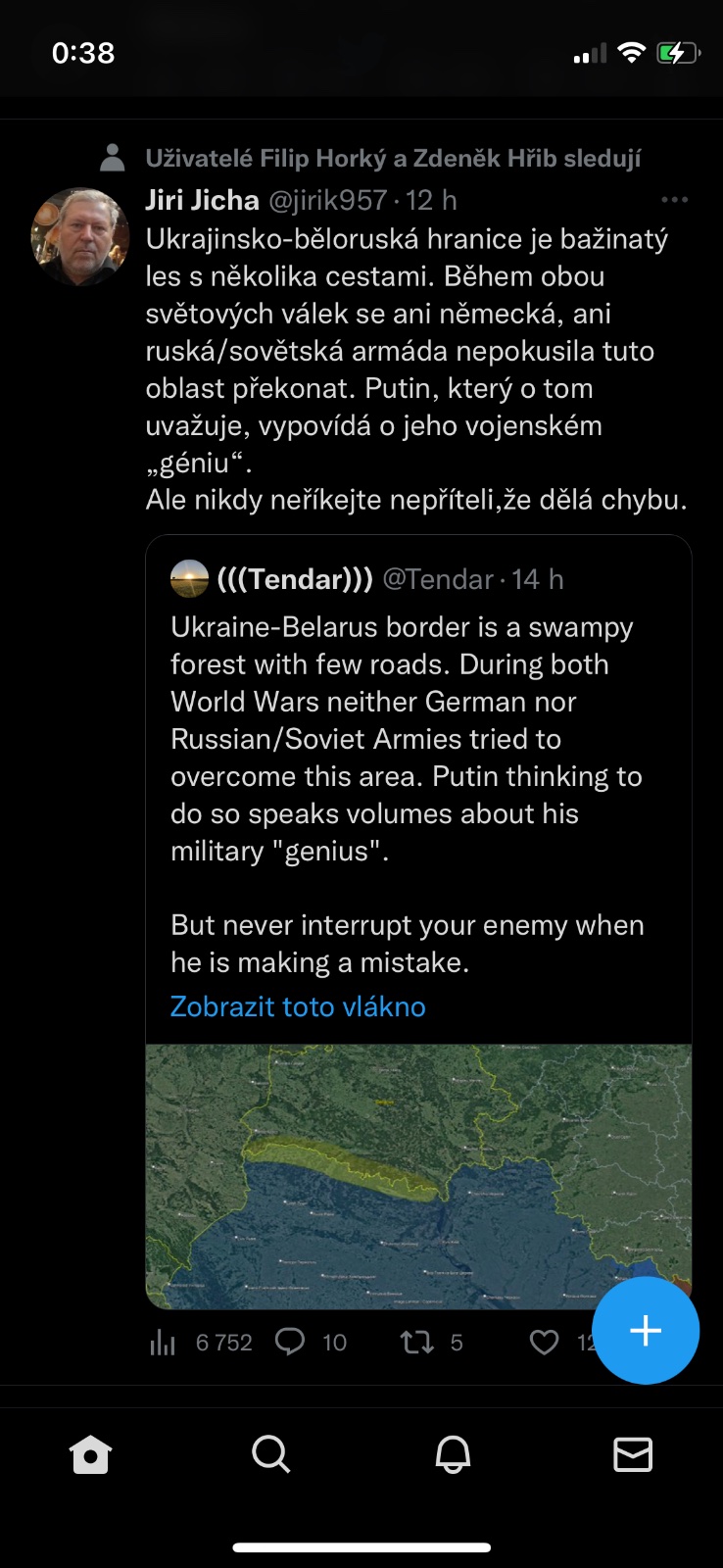Image resolution: width=723 pixels, height=1568 pixels.
Task: Compose a new tweet with the plus button
Action: pos(646,1331)
